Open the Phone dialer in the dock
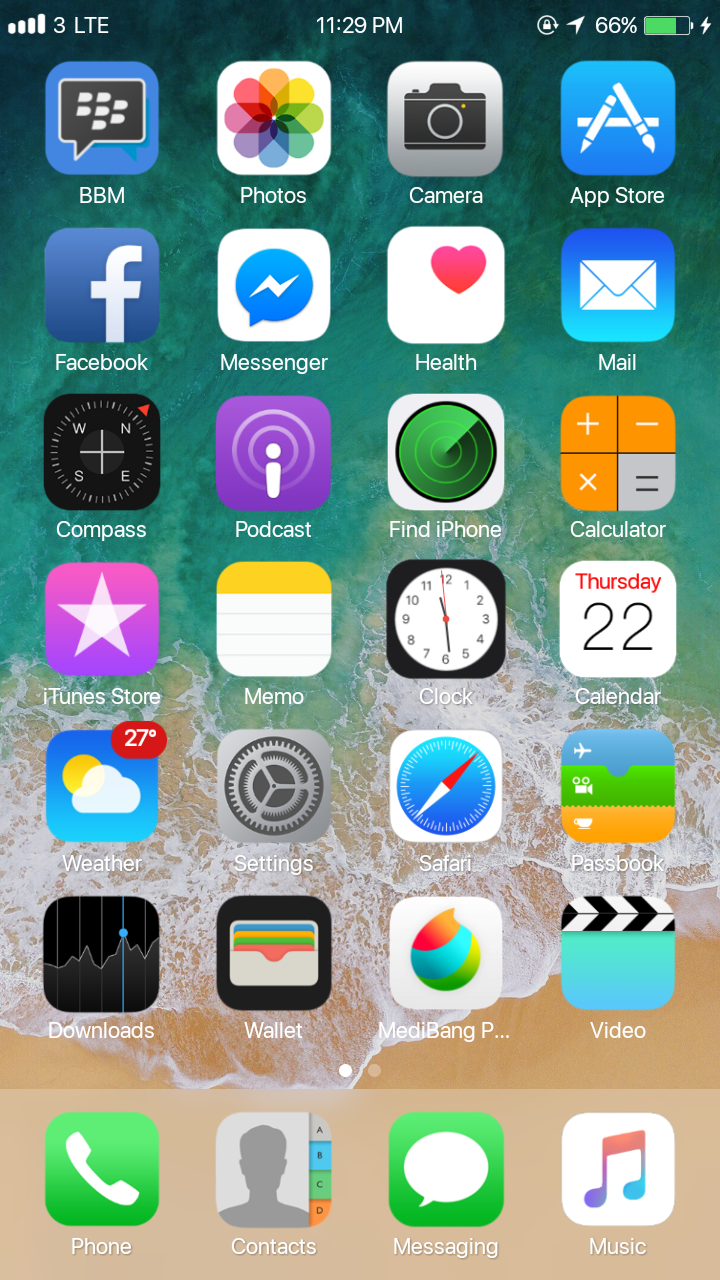The height and width of the screenshot is (1280, 720). point(102,1169)
